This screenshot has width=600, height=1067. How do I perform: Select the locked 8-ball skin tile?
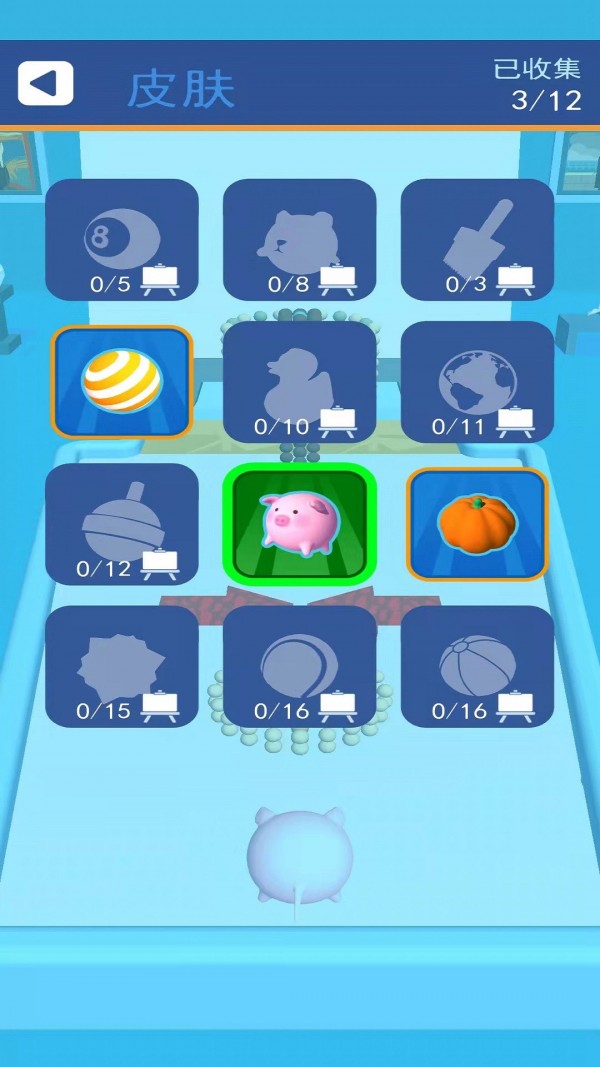(x=122, y=240)
